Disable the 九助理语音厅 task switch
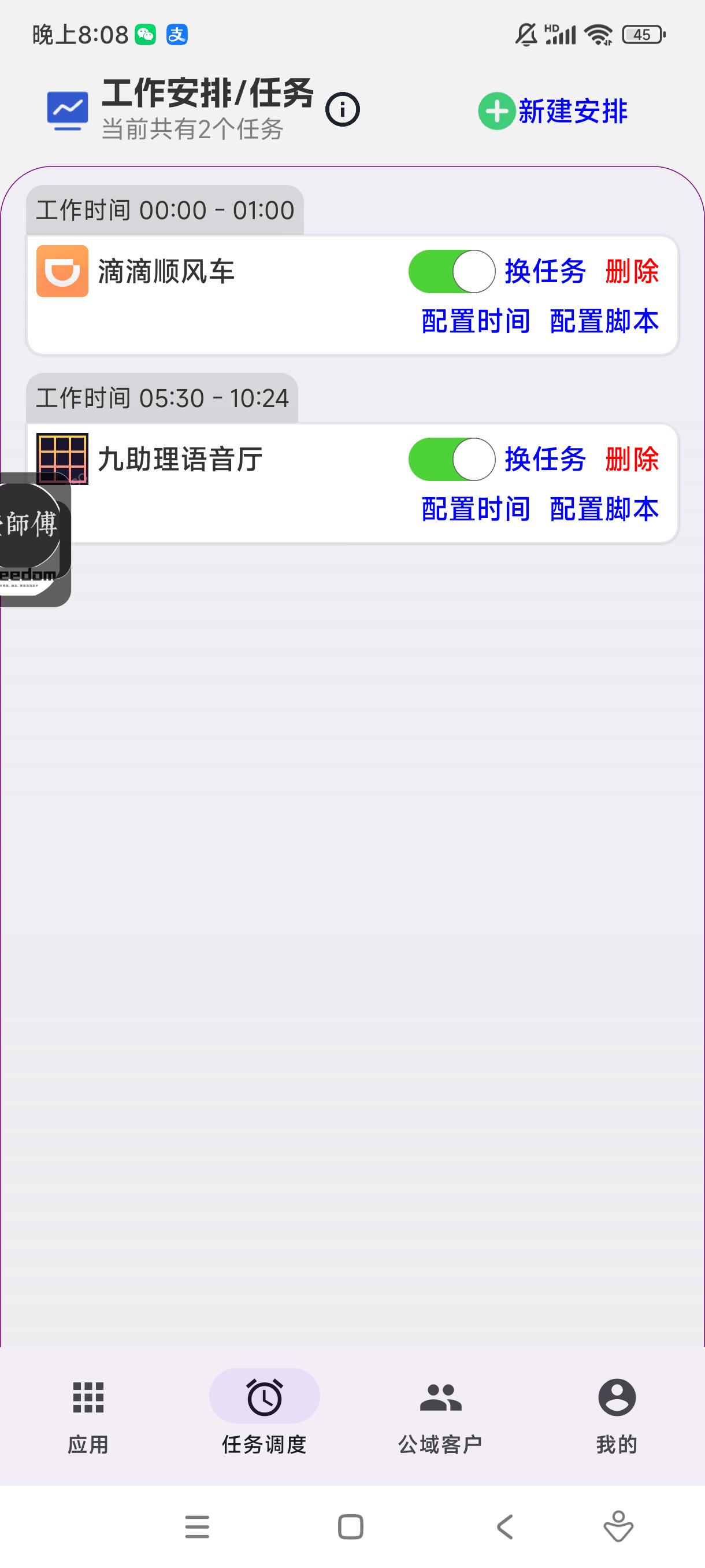The width and height of the screenshot is (705, 1568). point(451,460)
